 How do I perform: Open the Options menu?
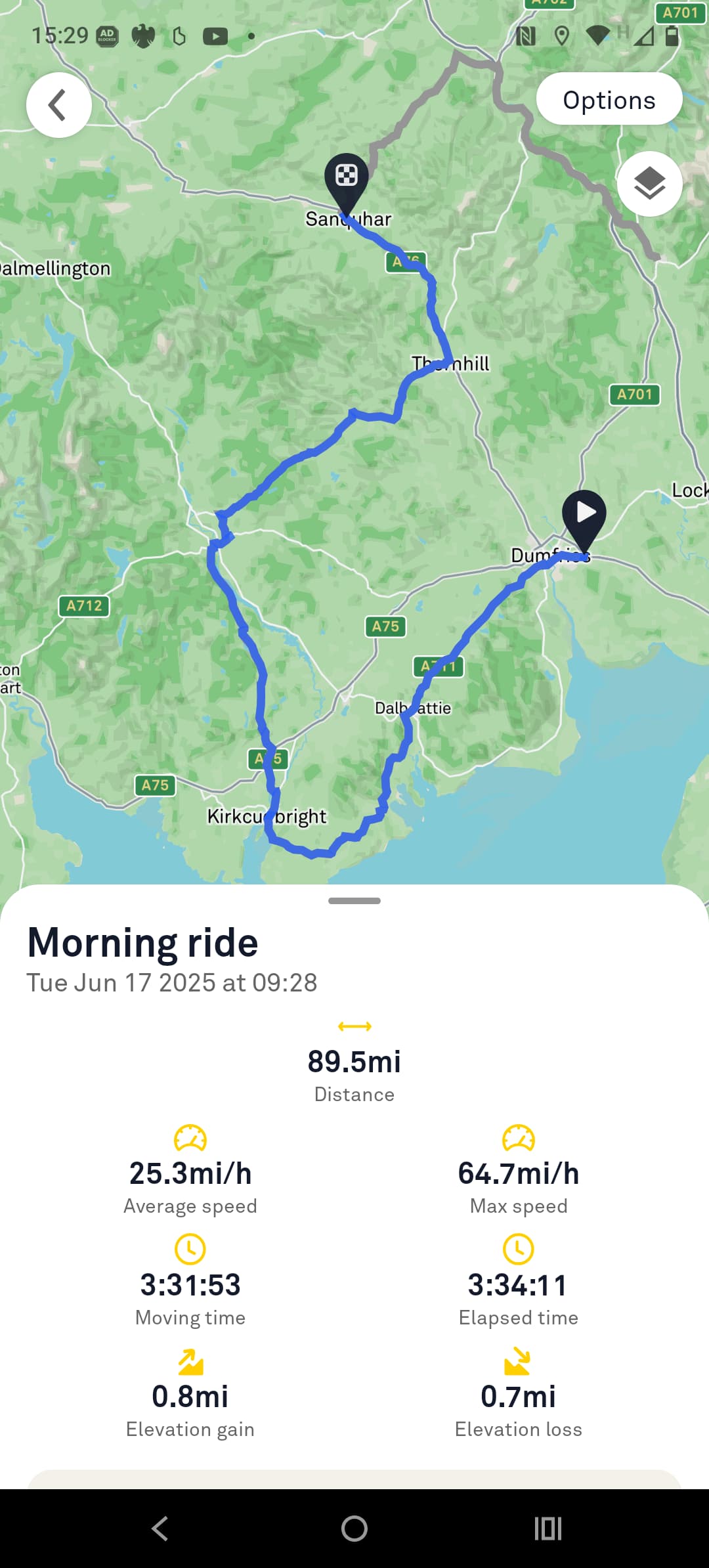(x=609, y=99)
